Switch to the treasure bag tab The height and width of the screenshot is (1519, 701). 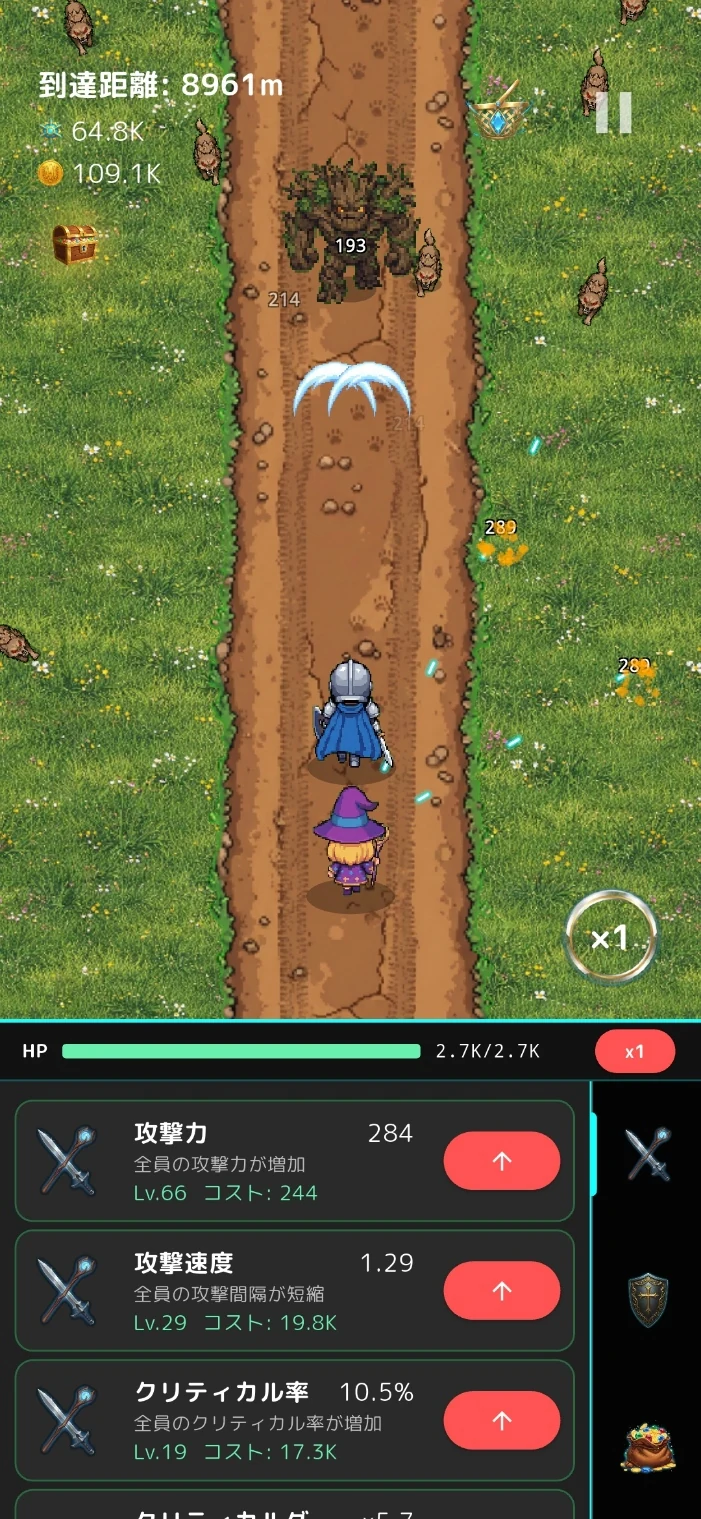pos(648,1446)
